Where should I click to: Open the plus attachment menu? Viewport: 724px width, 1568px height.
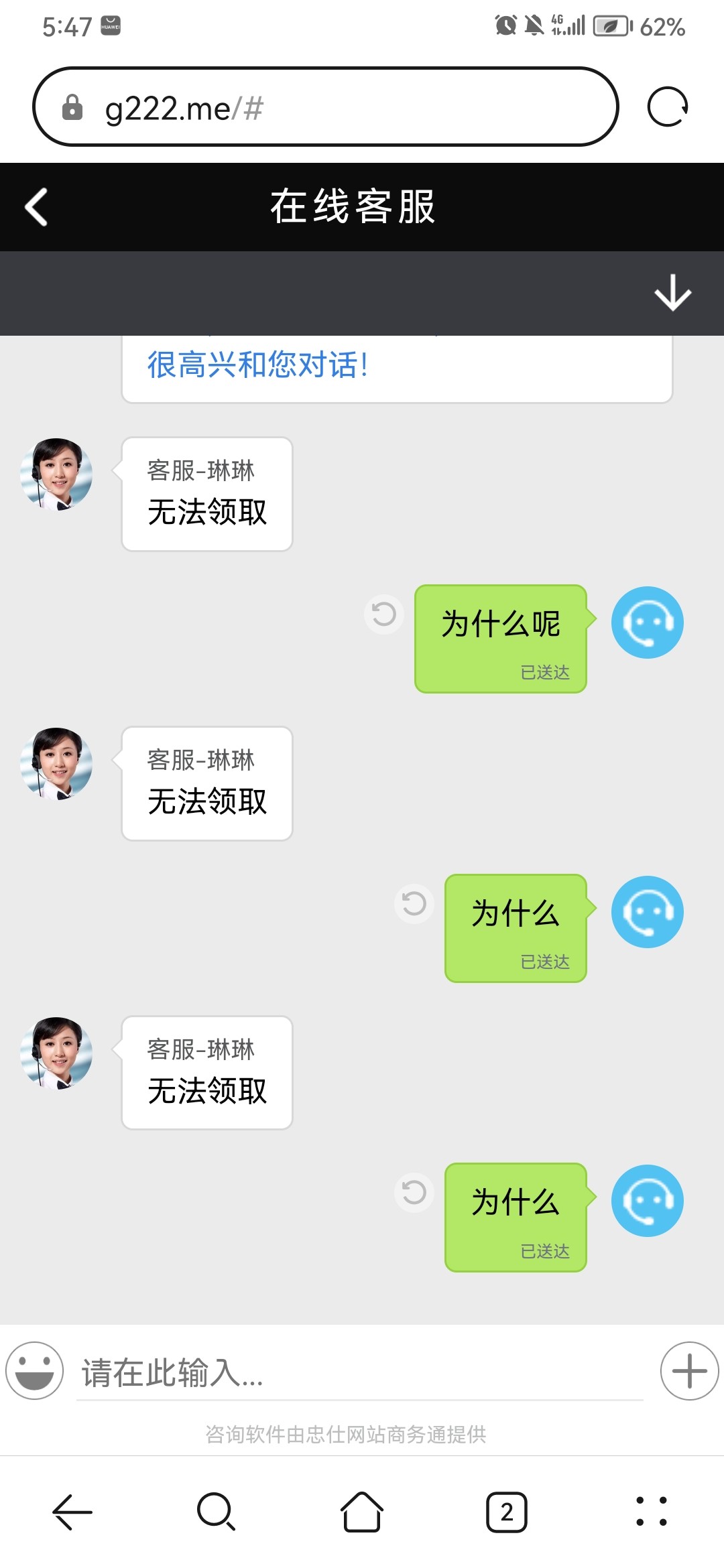tap(689, 1370)
